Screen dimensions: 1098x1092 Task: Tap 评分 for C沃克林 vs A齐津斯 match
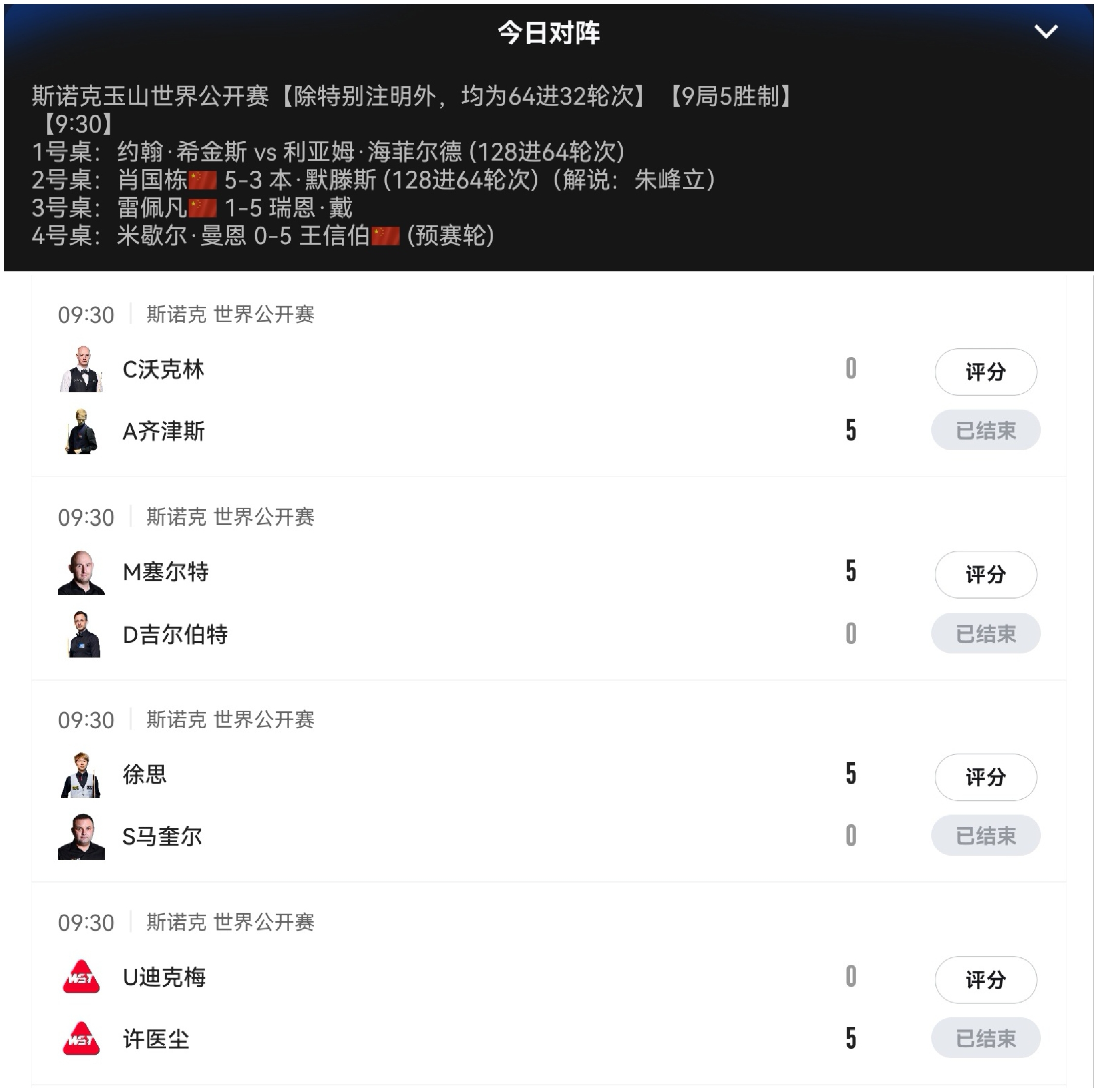(985, 372)
